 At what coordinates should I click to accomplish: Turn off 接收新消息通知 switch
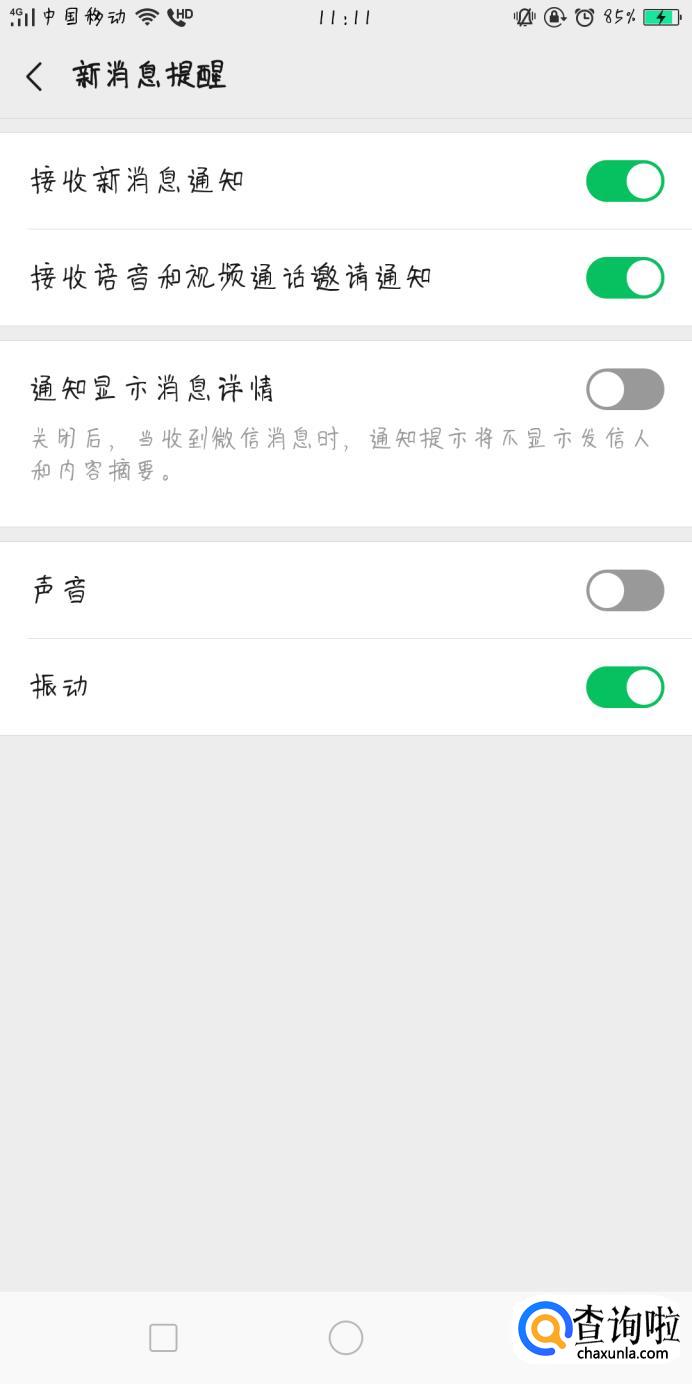(624, 181)
